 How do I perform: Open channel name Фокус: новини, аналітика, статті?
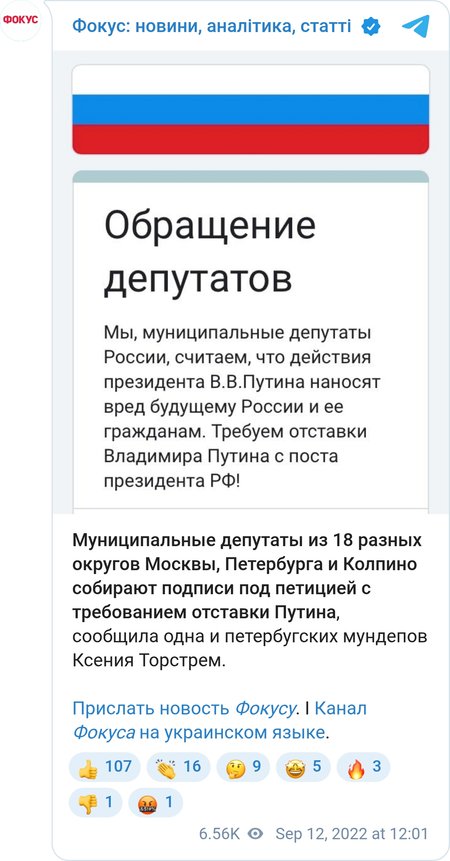point(212,26)
